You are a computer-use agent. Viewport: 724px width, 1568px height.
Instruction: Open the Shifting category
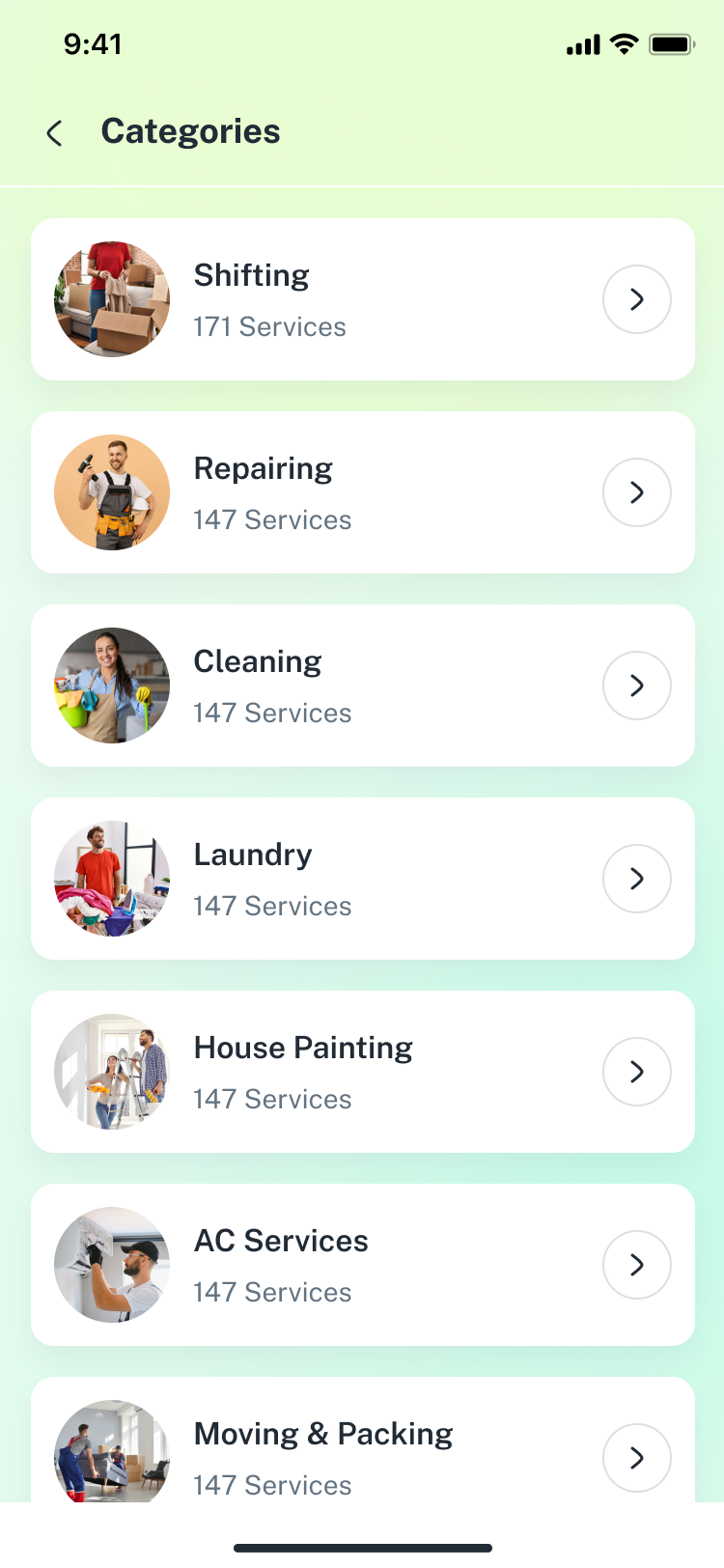[x=362, y=299]
